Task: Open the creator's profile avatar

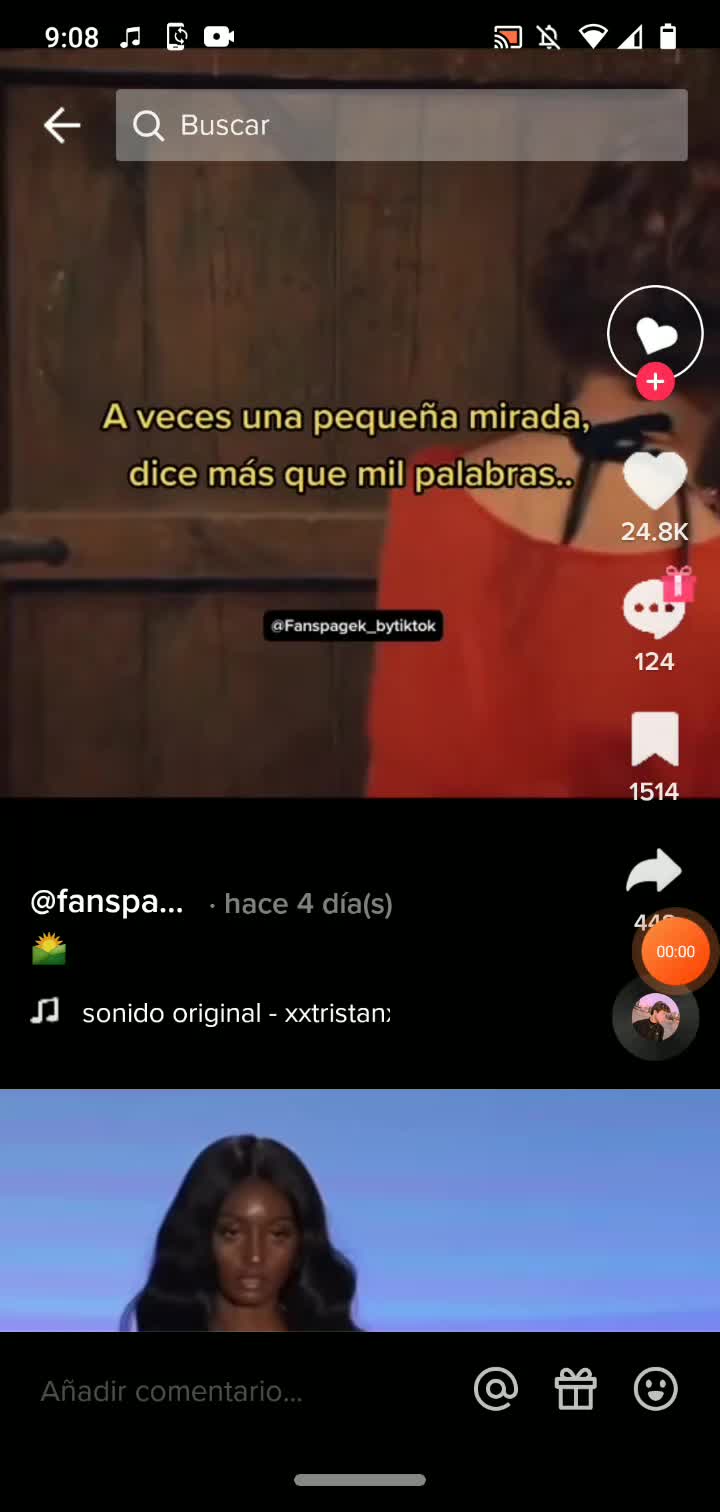Action: pos(655,333)
